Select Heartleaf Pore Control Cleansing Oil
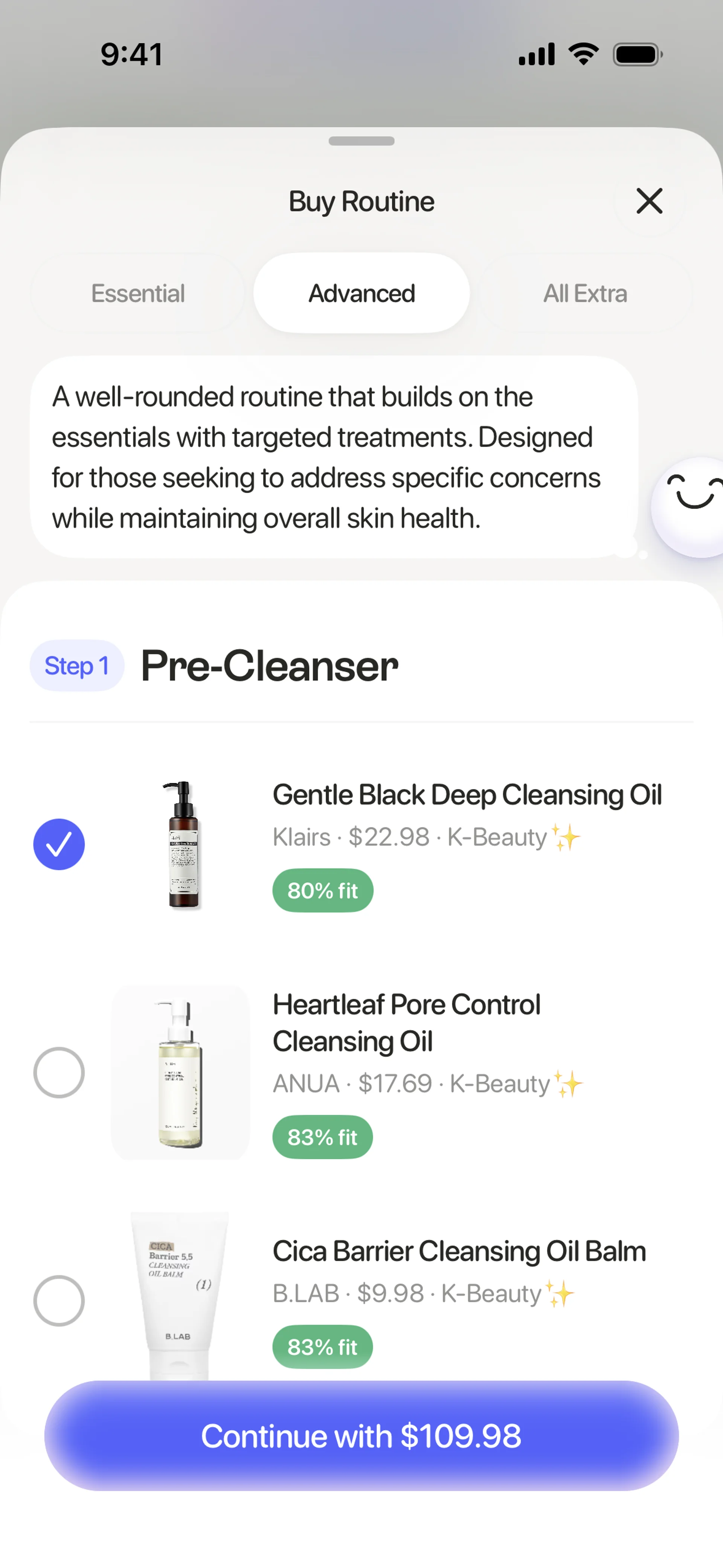The width and height of the screenshot is (723, 1568). pyautogui.click(x=59, y=1073)
